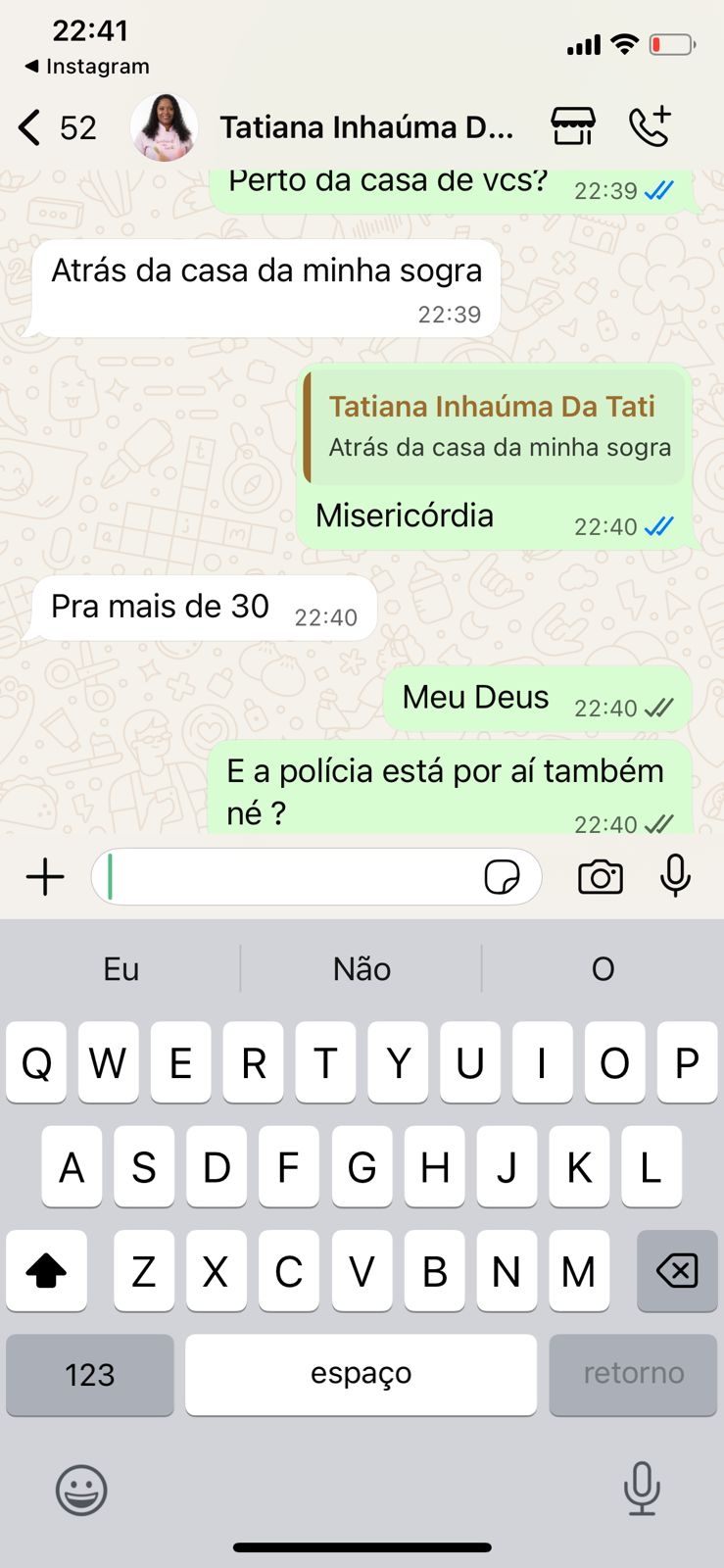Enable shift on the keyboard
Image resolution: width=724 pixels, height=1568 pixels.
(46, 1271)
